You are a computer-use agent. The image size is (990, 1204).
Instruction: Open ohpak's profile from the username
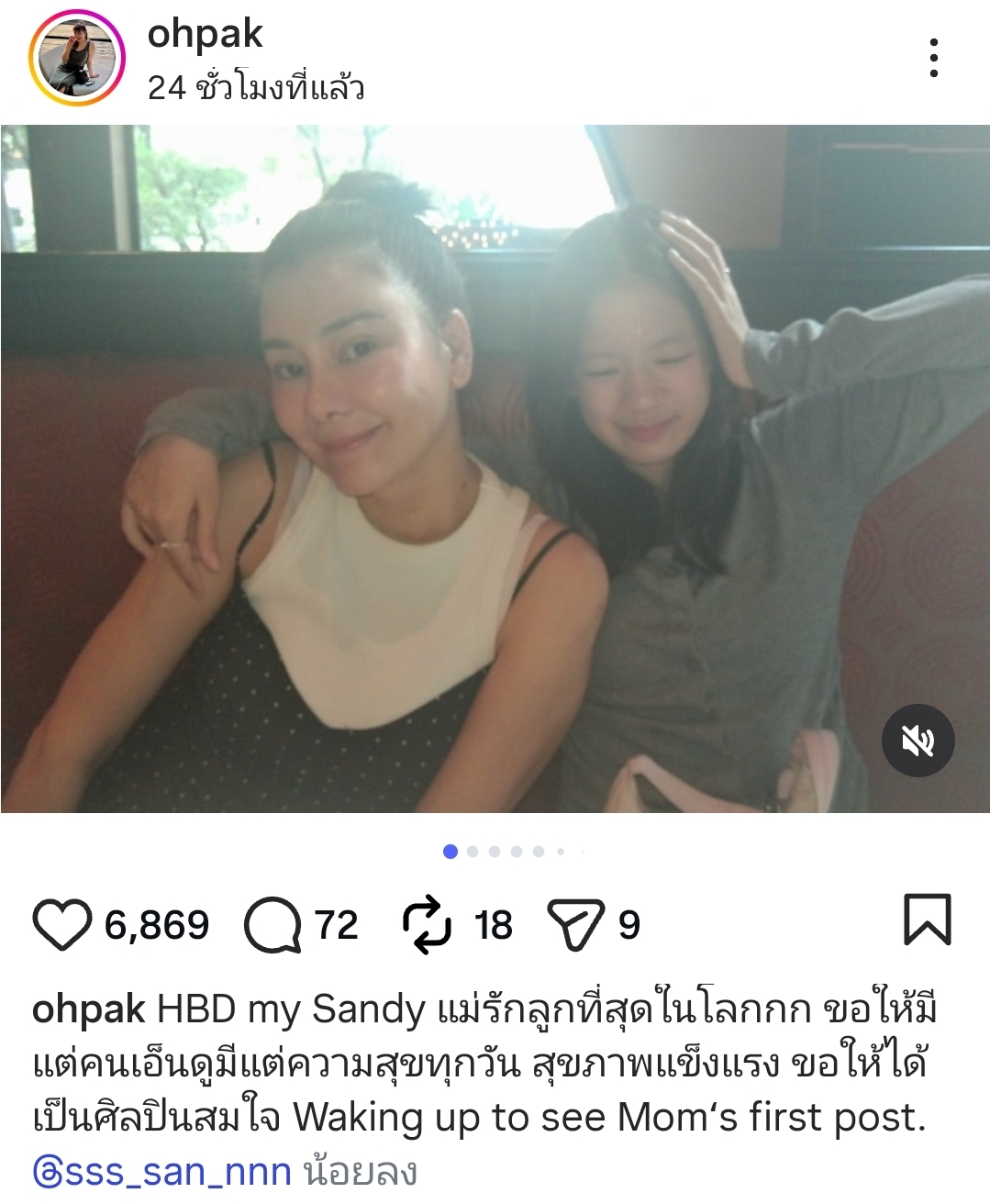point(205,34)
